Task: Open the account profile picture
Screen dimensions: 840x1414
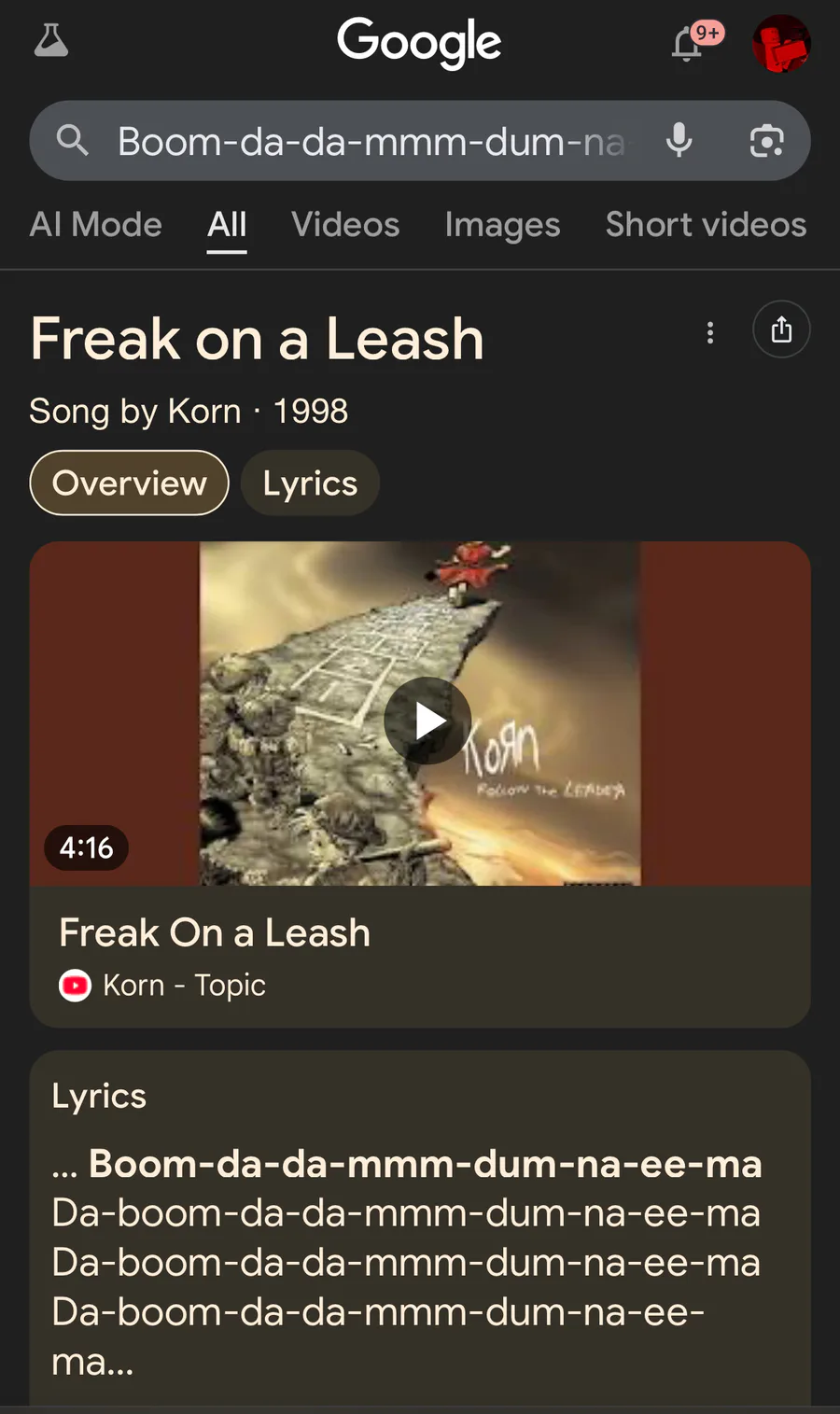Action: (781, 44)
